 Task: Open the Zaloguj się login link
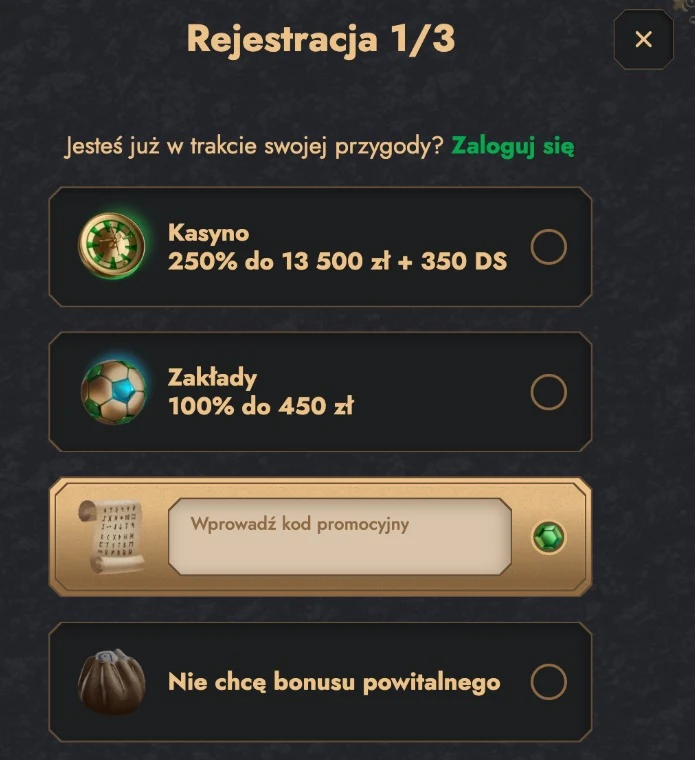click(513, 146)
